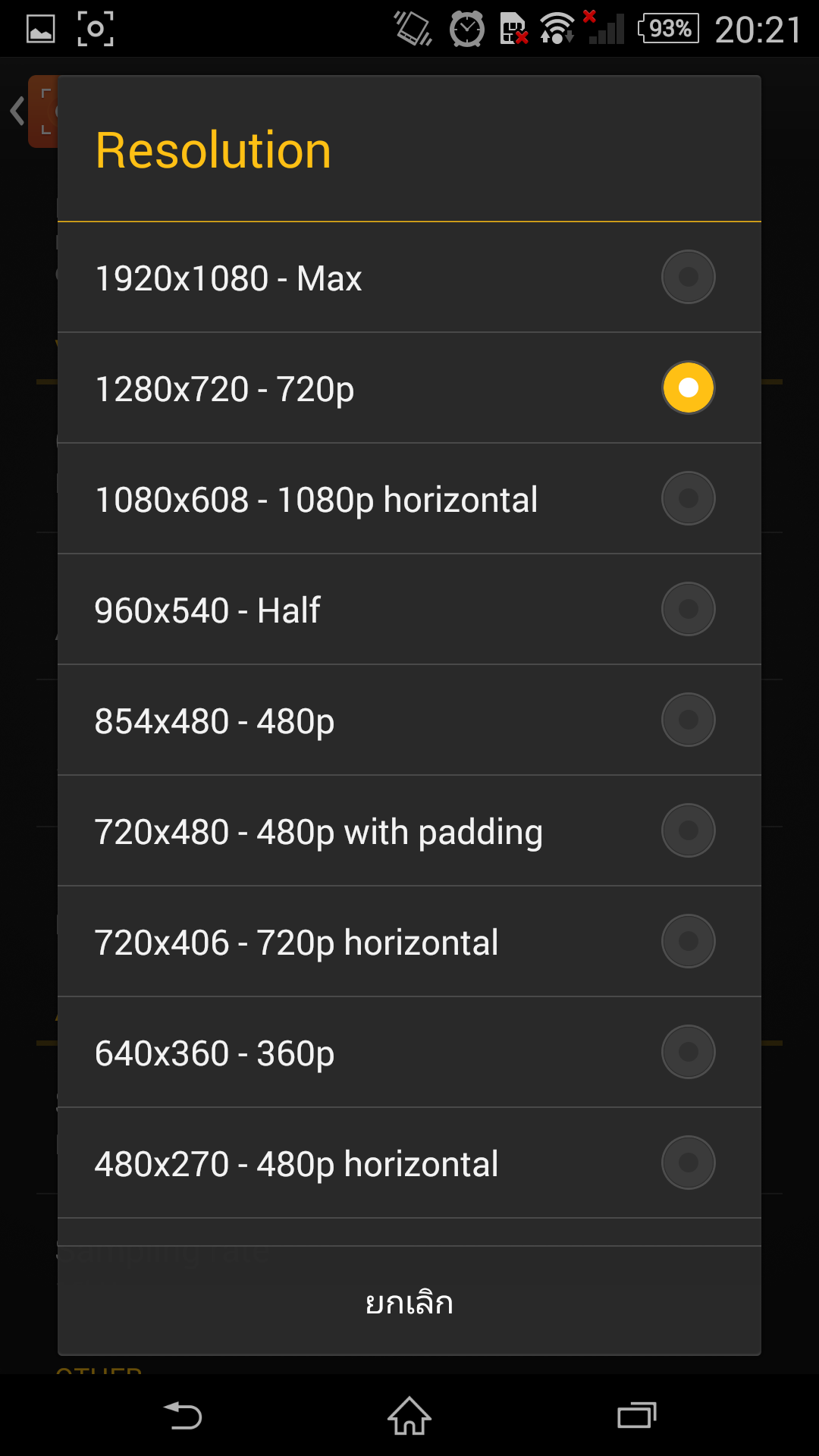Select 1920x1080 - Max resolution

pos(409,278)
